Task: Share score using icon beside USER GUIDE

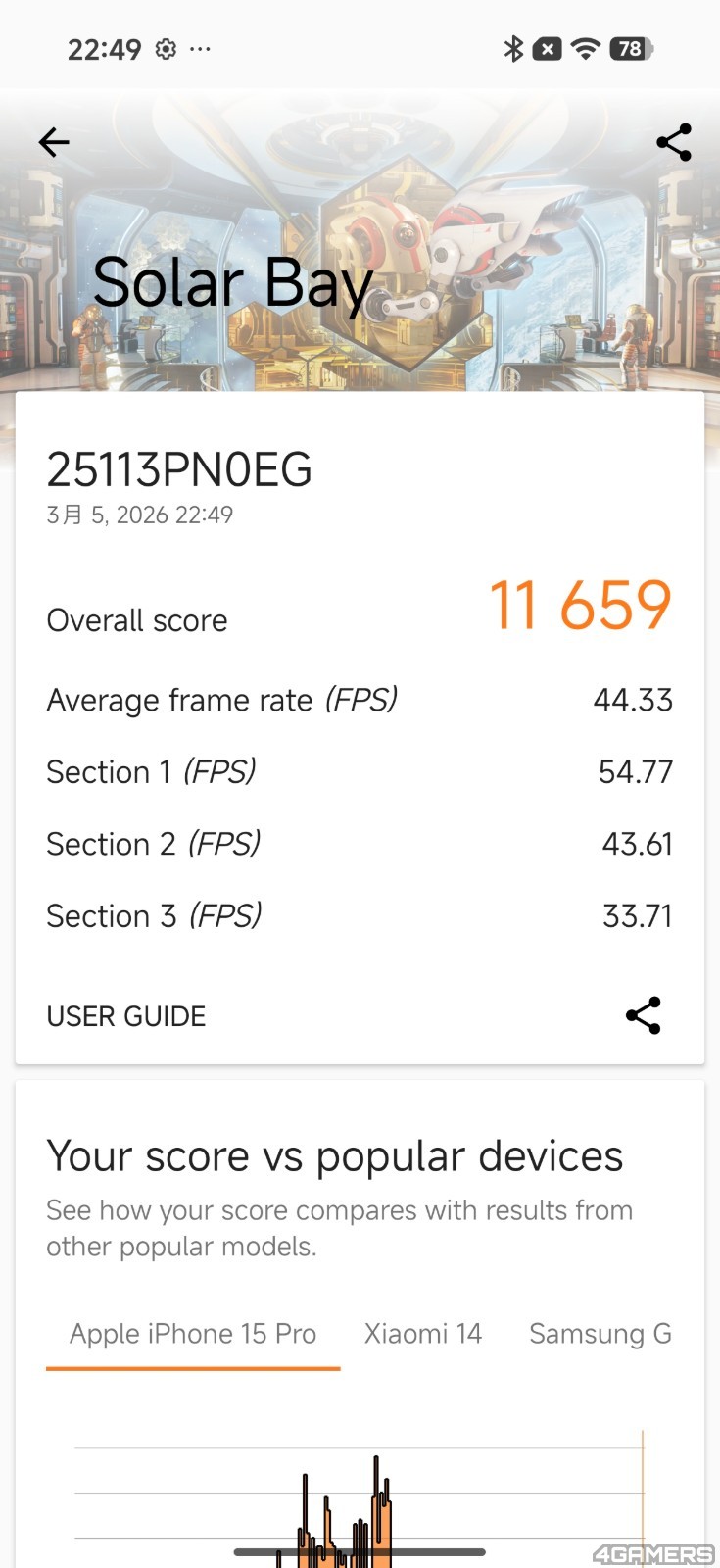Action: click(644, 1016)
